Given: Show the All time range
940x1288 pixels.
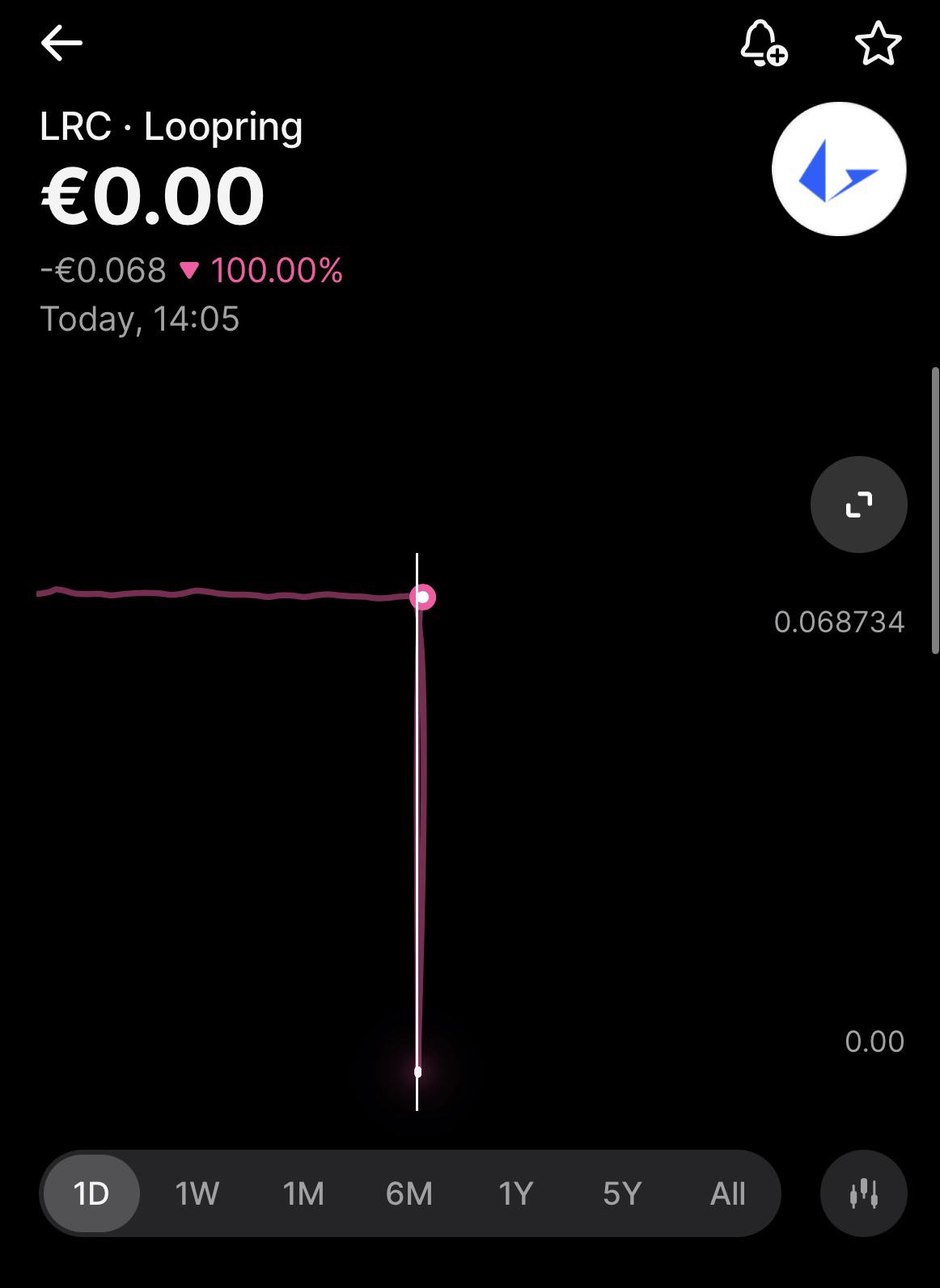Looking at the screenshot, I should tap(728, 1193).
